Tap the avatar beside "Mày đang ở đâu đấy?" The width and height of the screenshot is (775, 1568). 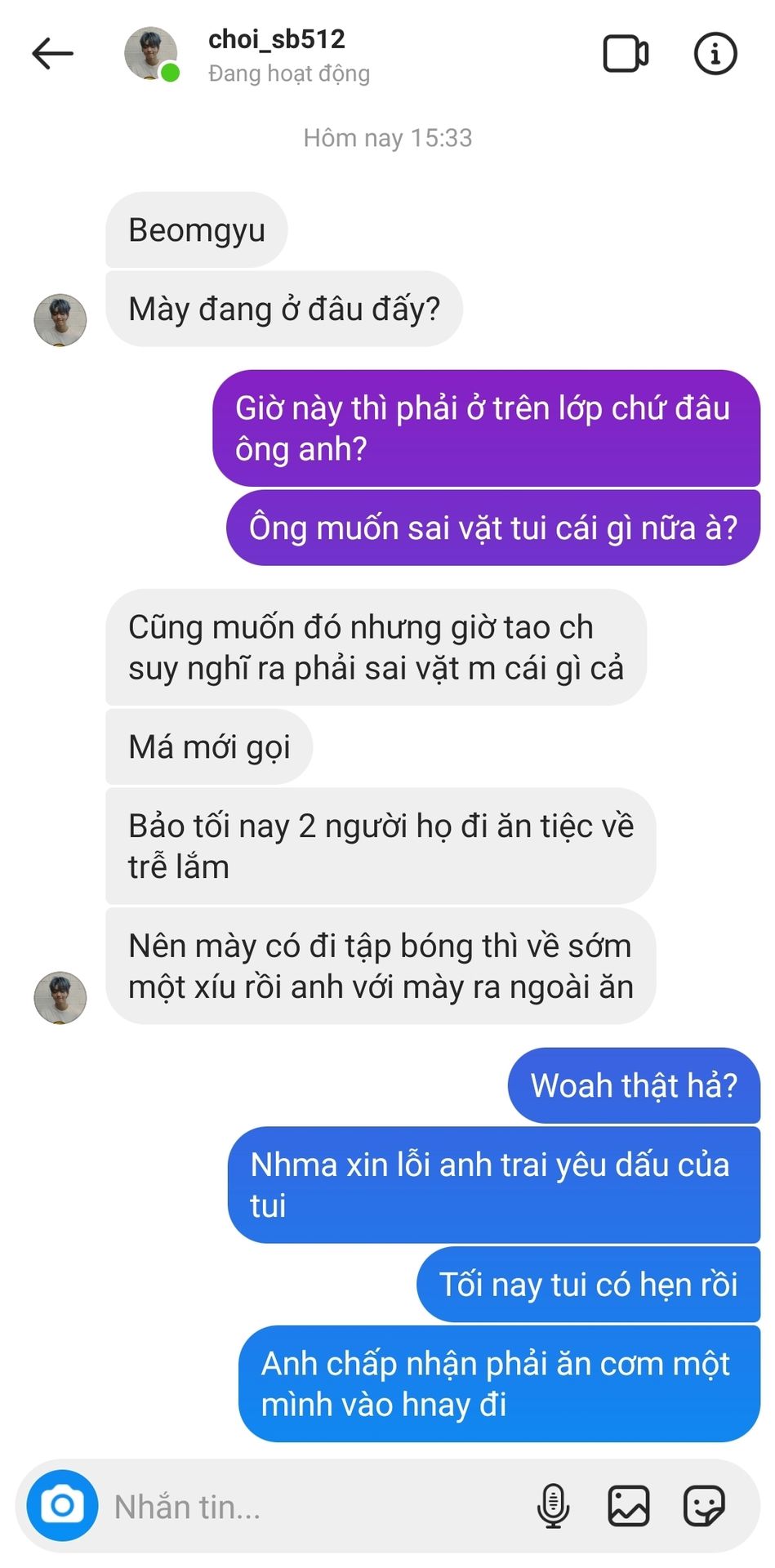click(x=60, y=320)
